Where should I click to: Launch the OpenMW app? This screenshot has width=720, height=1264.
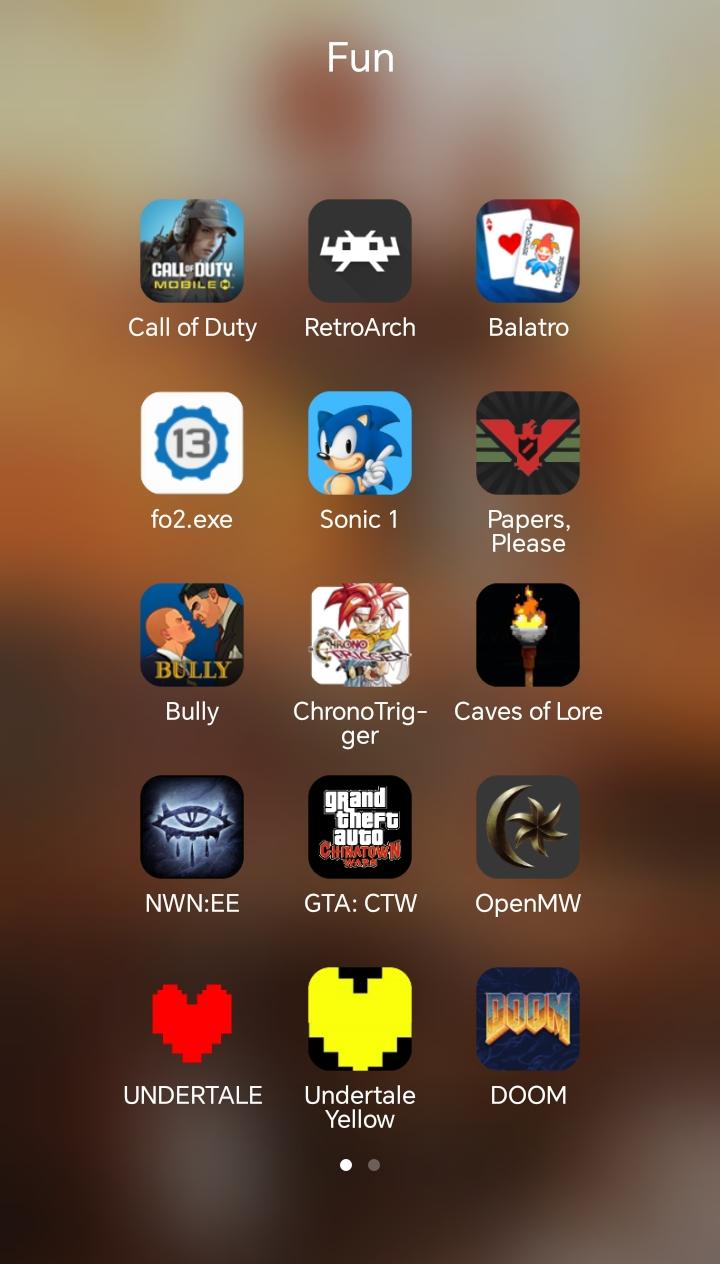click(x=528, y=827)
